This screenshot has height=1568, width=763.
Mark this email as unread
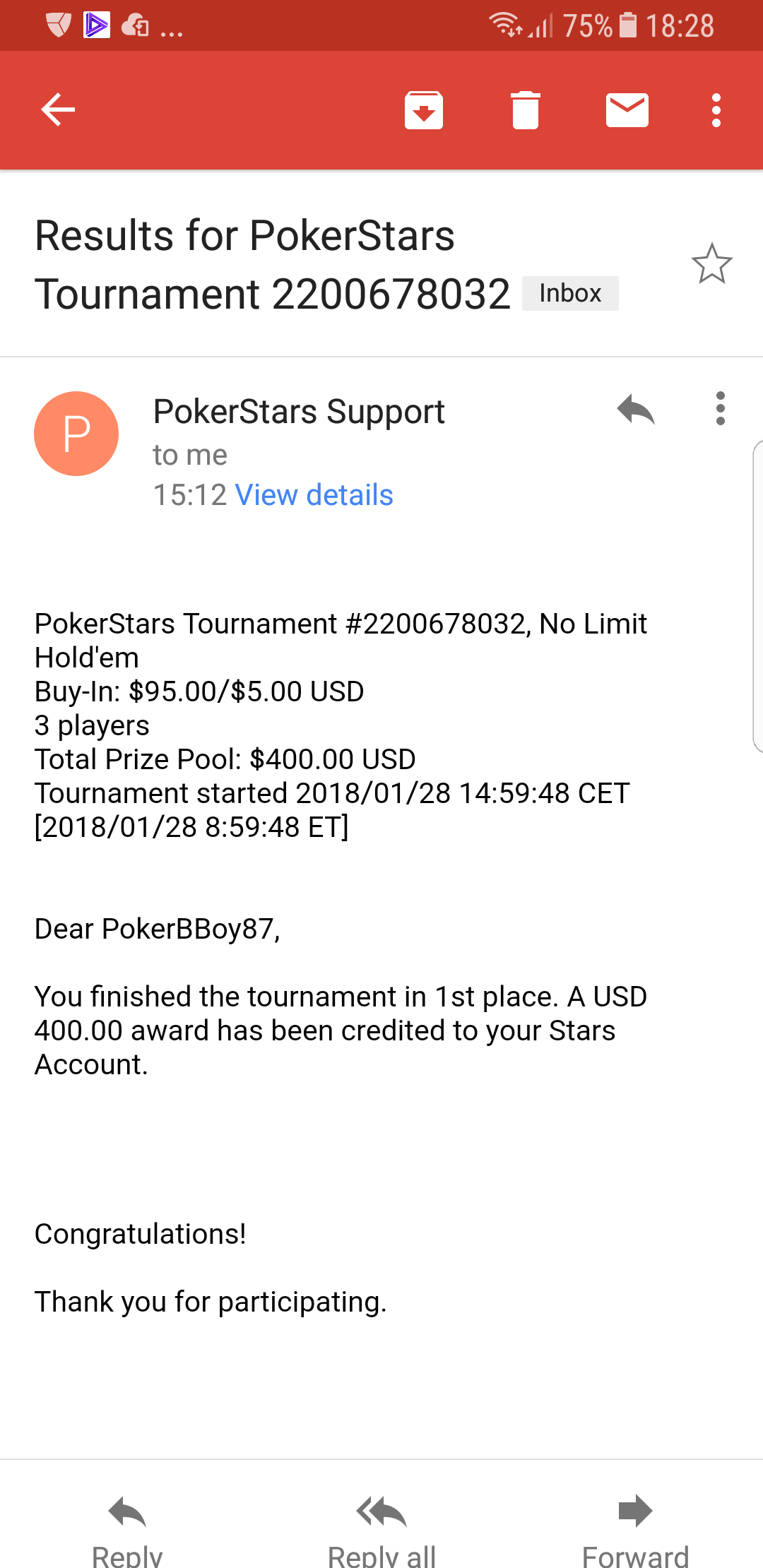pos(627,110)
